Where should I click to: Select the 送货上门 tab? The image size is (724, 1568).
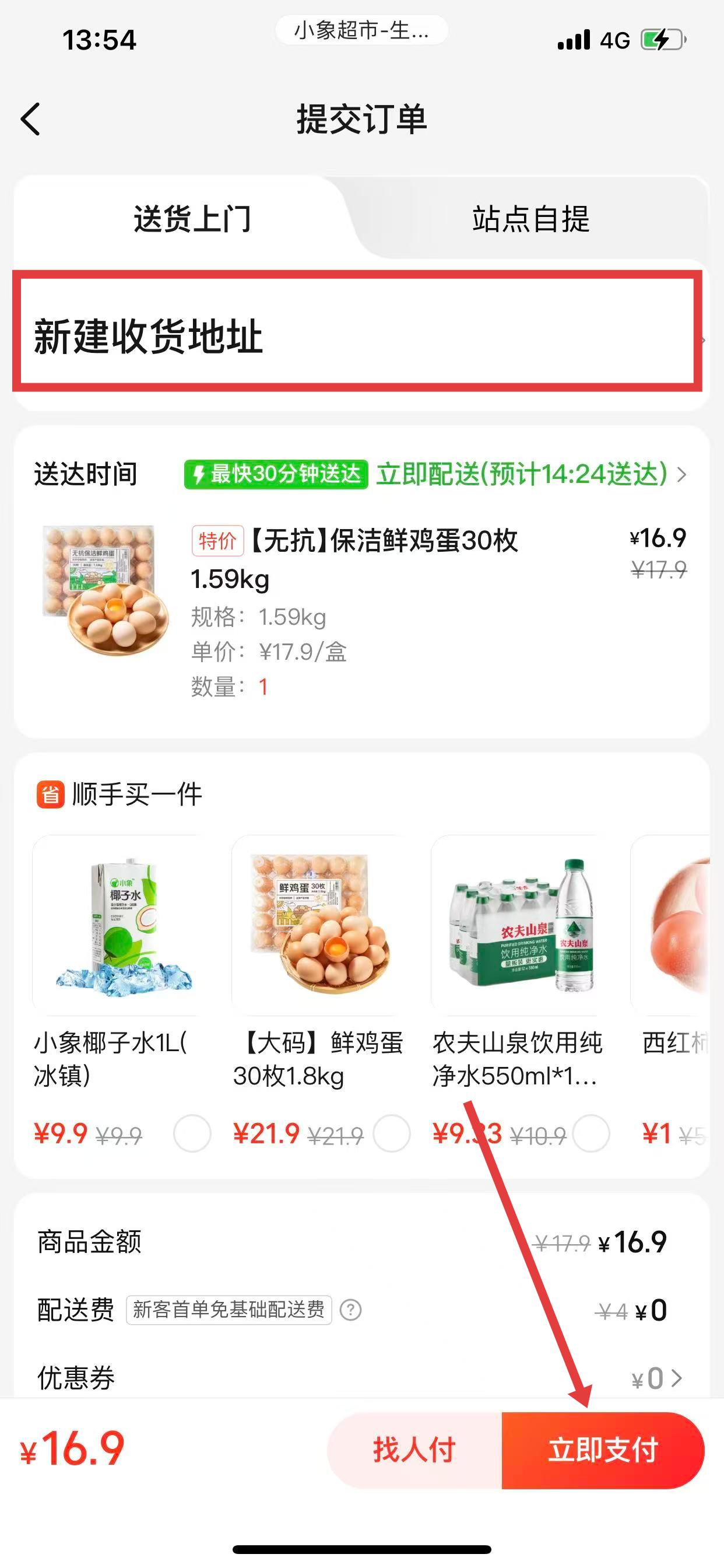(x=192, y=219)
